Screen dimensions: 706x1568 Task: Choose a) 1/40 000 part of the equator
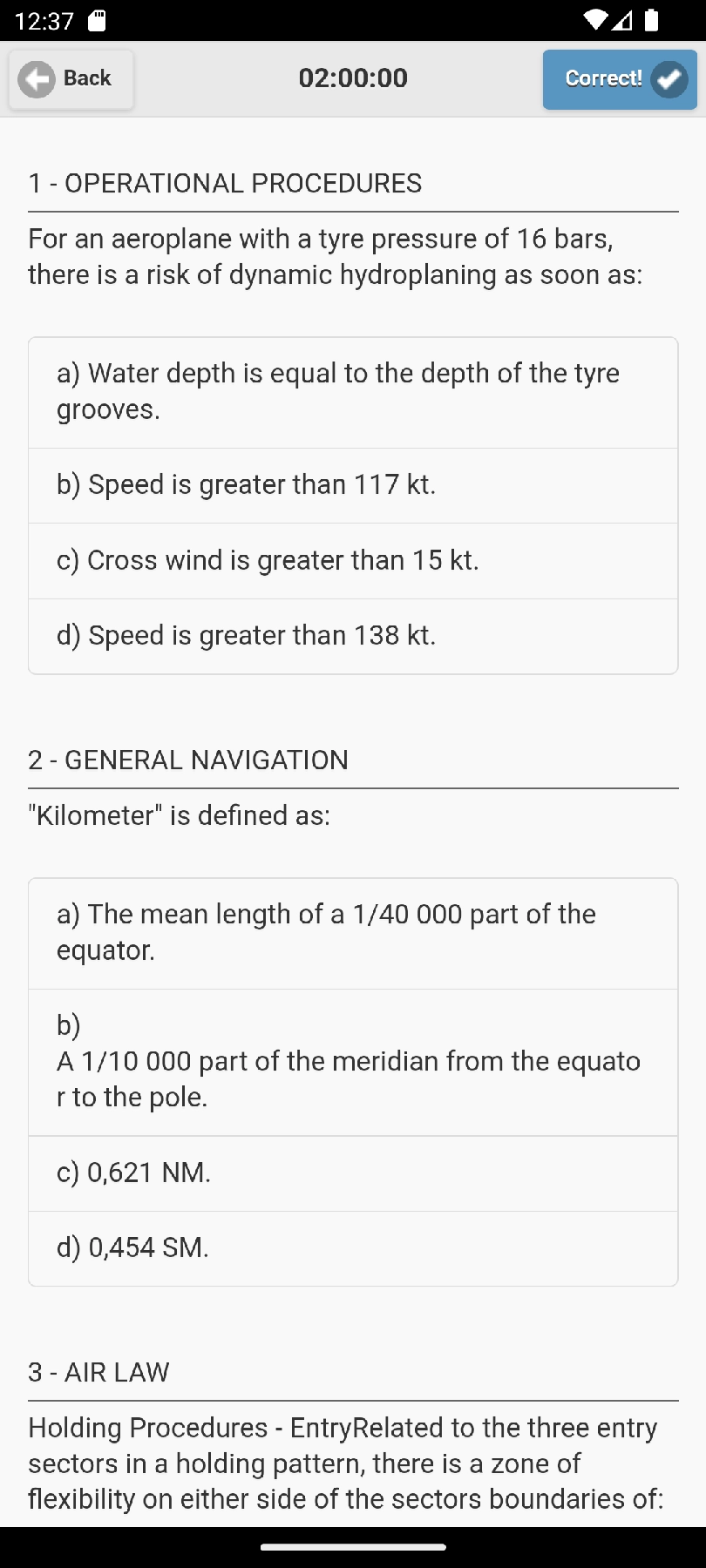click(353, 933)
